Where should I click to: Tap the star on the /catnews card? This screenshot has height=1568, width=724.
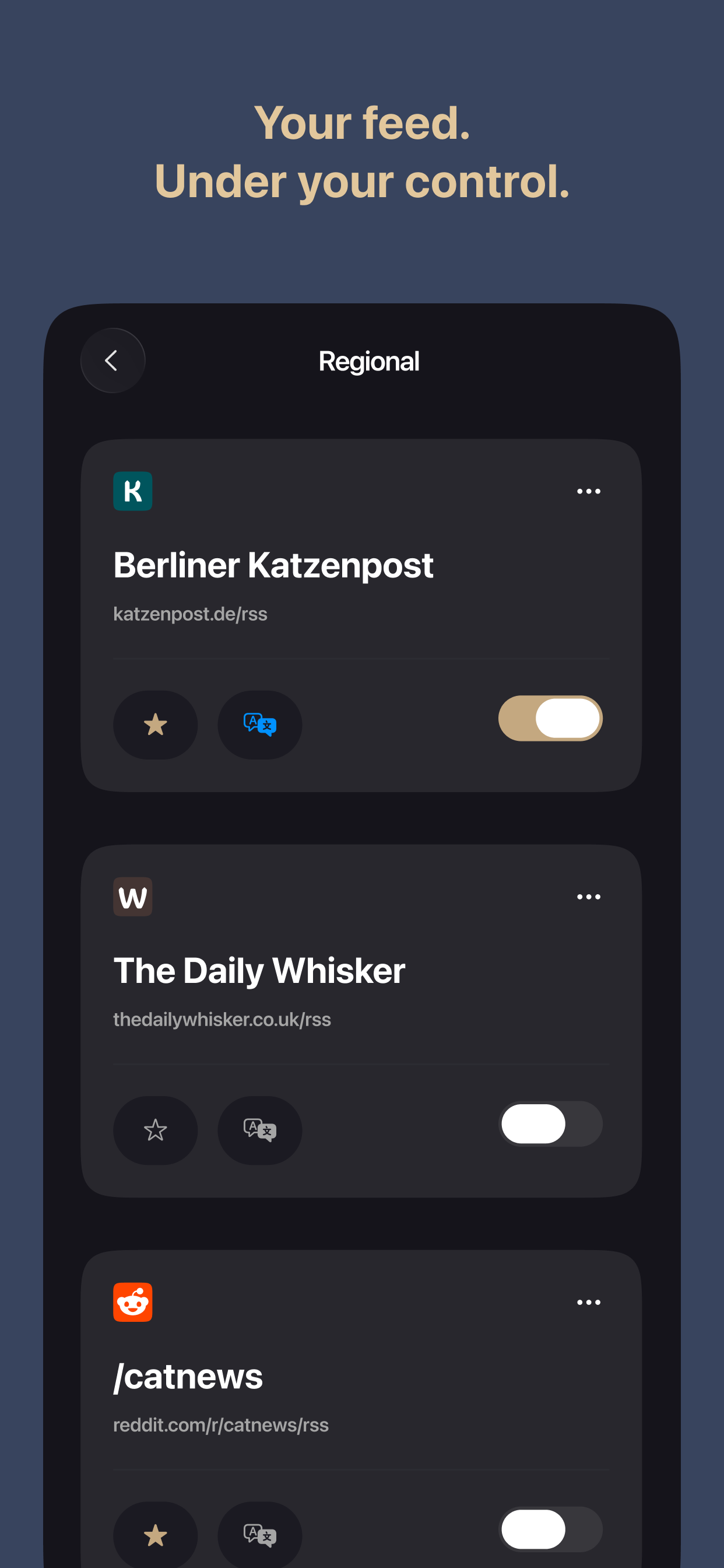[x=155, y=1534]
